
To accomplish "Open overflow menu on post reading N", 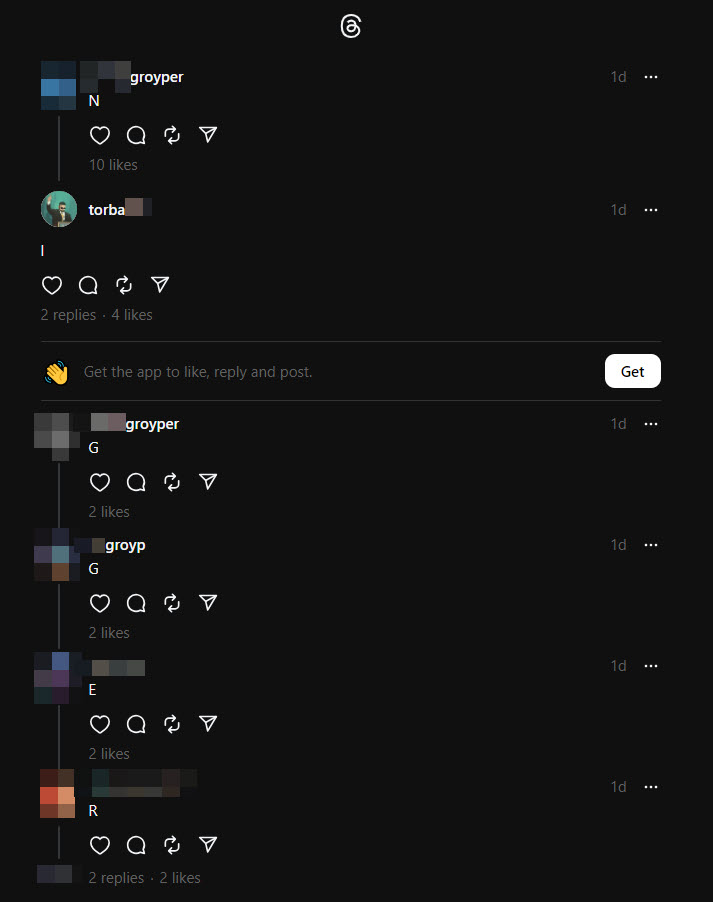I will [x=651, y=77].
